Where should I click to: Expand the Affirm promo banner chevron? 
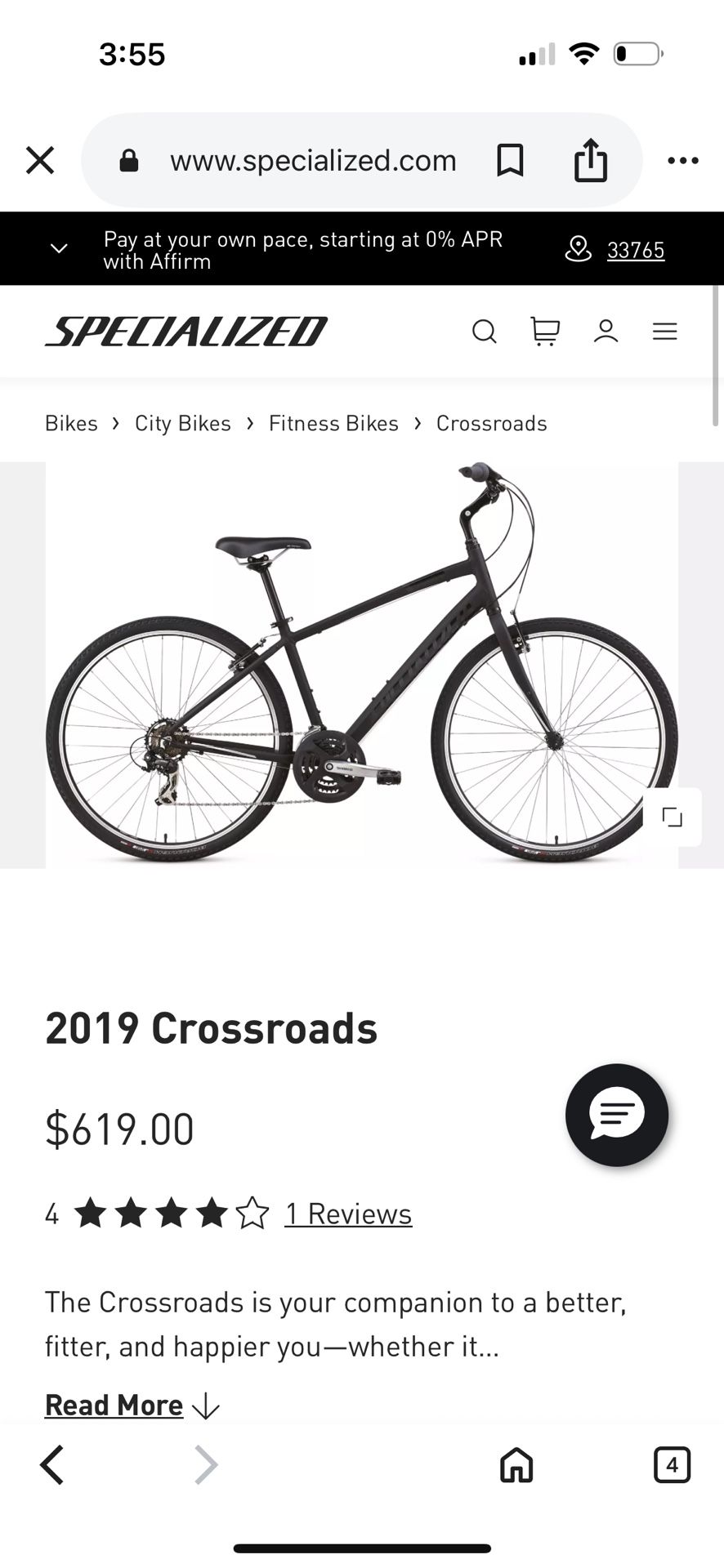click(x=59, y=249)
